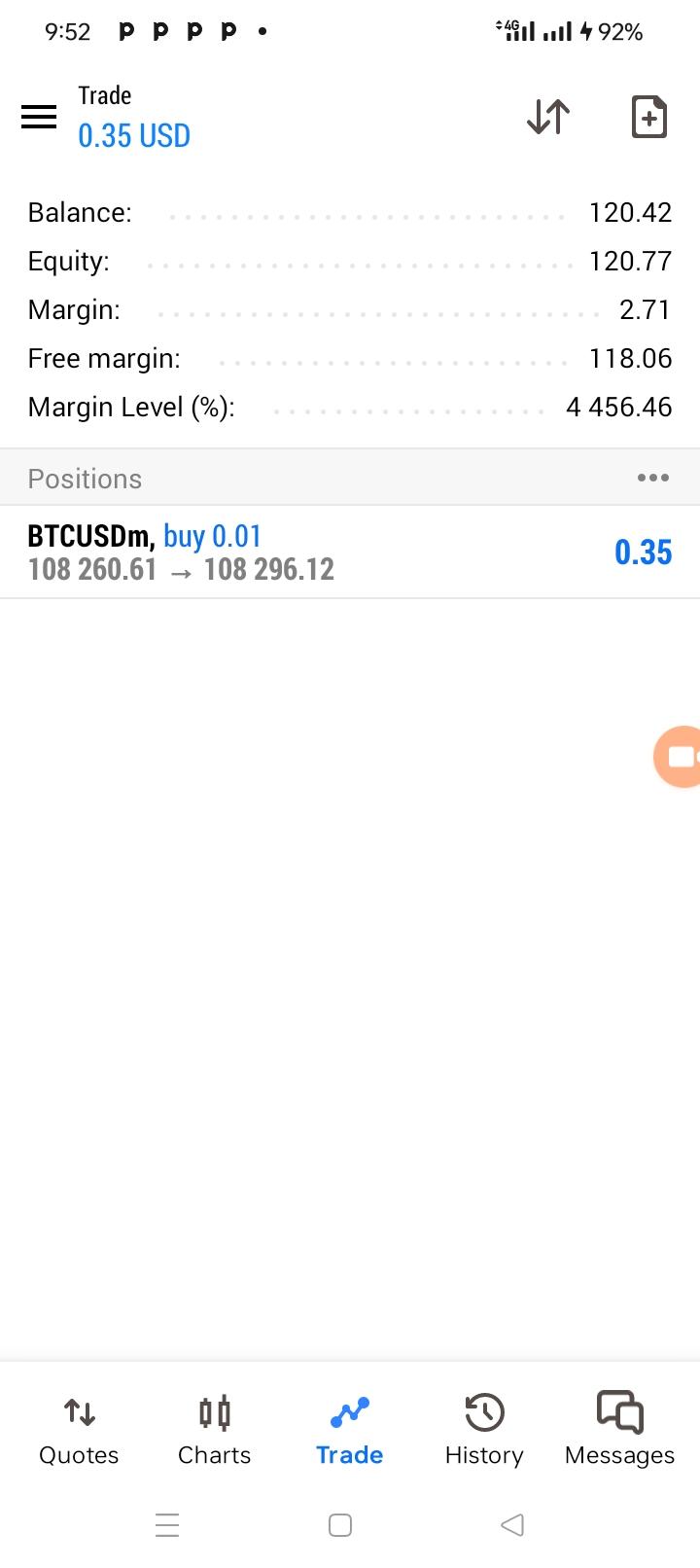The height and width of the screenshot is (1568, 700).
Task: Tap the system home button
Action: coord(340,1524)
